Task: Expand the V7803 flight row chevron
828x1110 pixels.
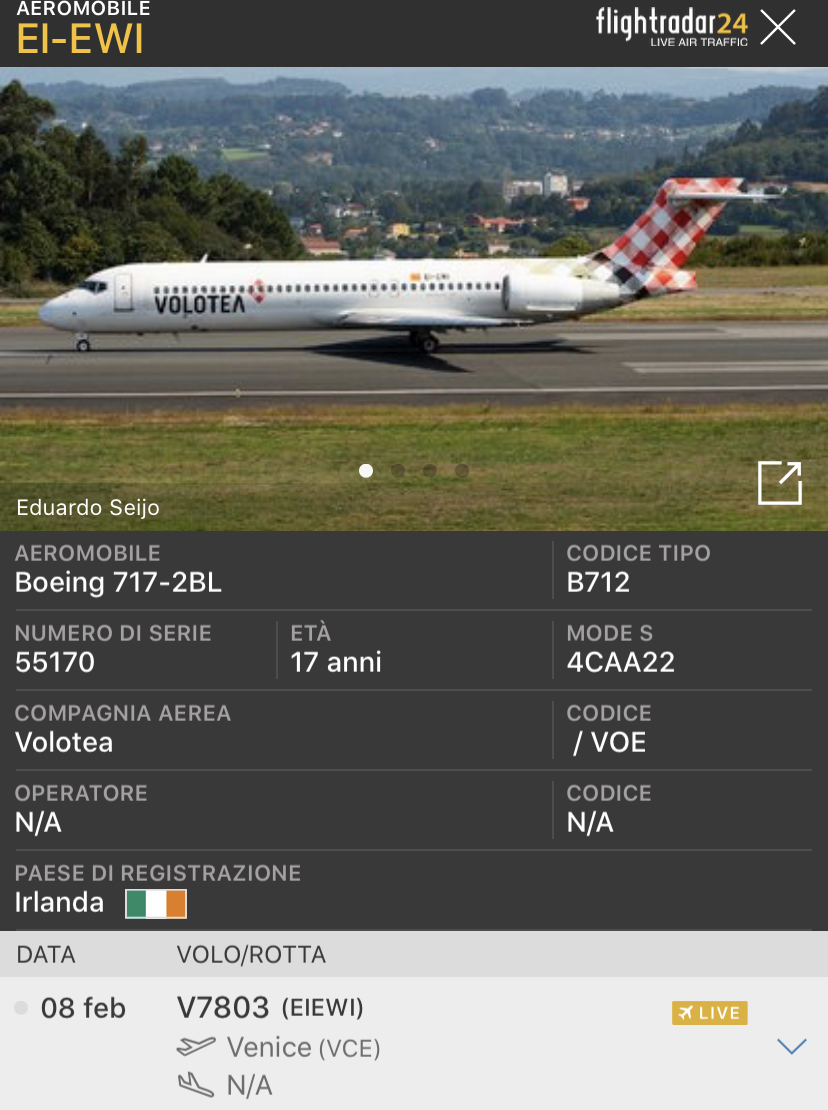Action: click(x=791, y=1047)
